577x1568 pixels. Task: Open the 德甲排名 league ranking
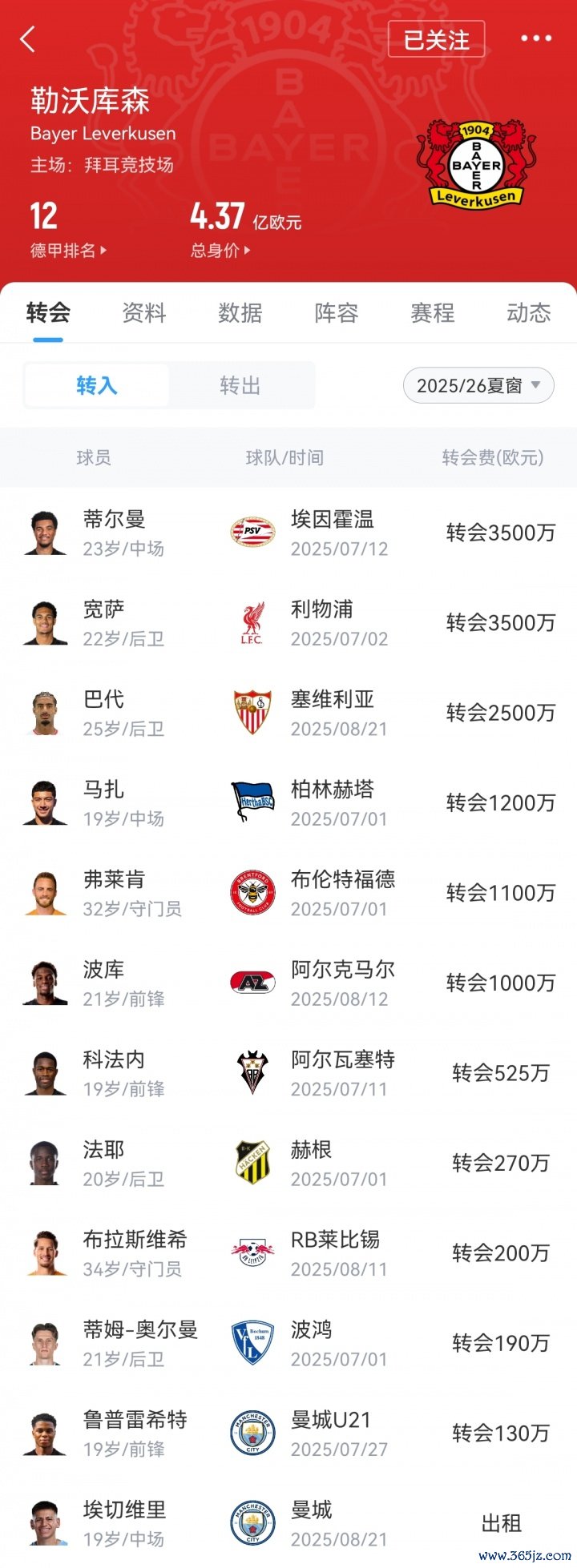[68, 251]
